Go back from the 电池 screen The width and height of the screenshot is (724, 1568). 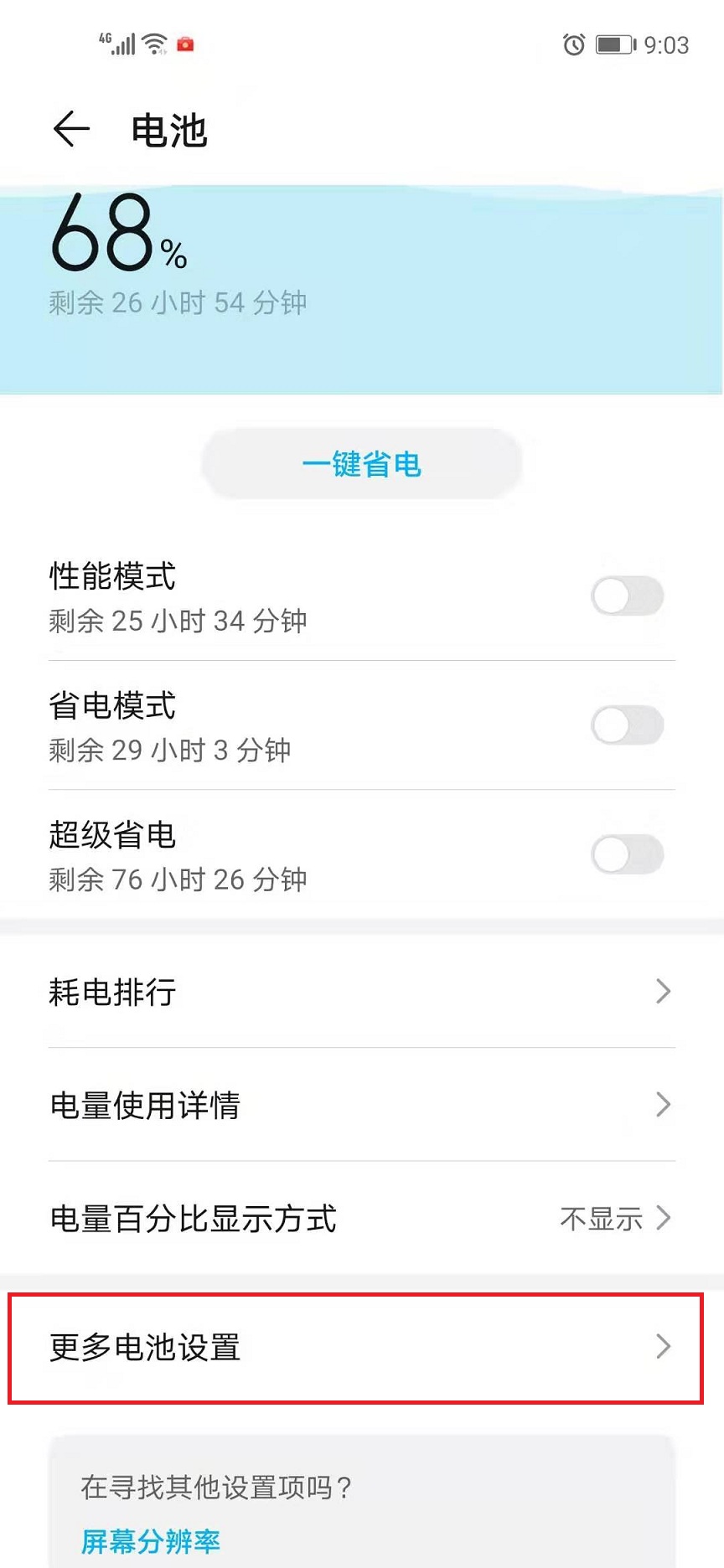[x=71, y=130]
